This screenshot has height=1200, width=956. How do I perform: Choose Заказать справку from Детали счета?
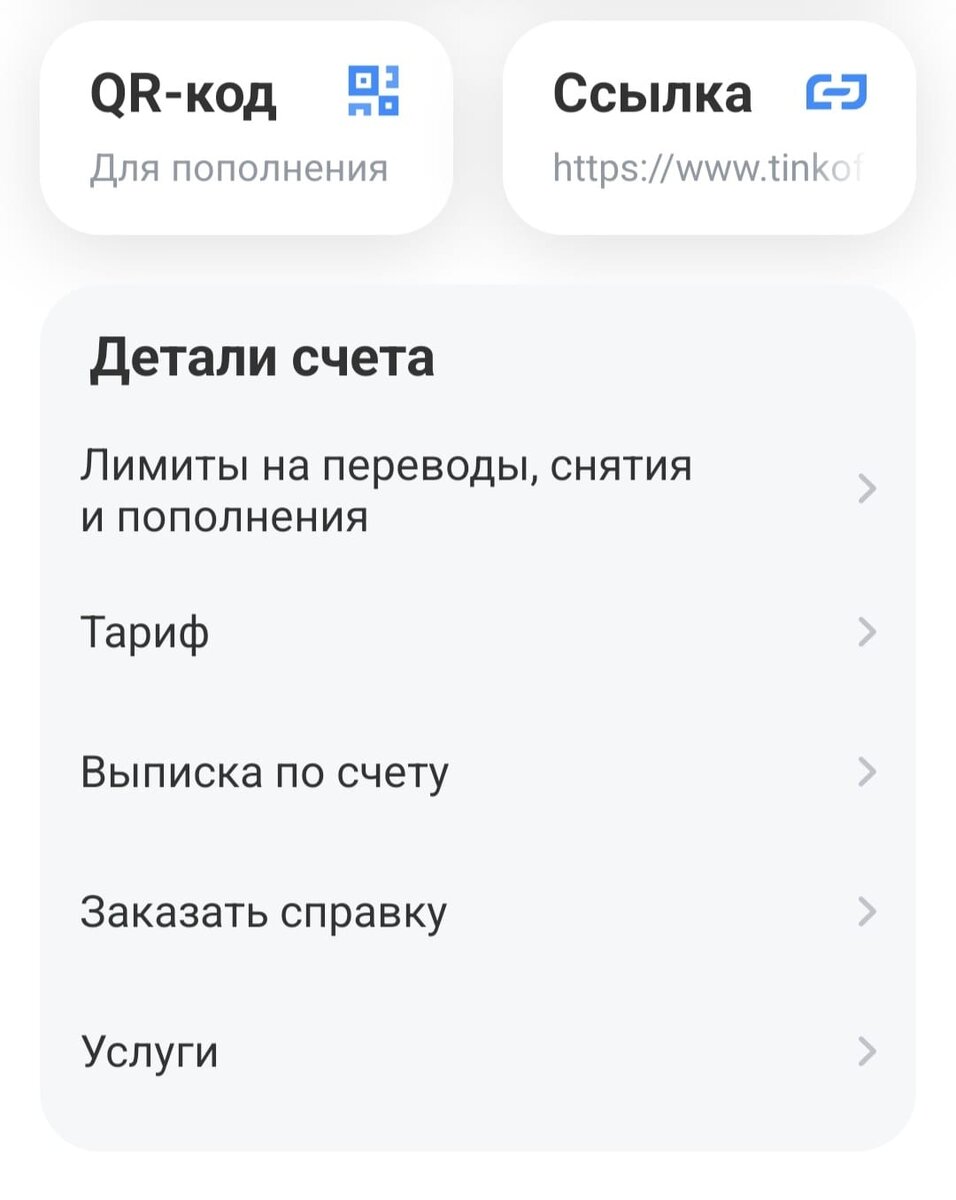pos(262,911)
